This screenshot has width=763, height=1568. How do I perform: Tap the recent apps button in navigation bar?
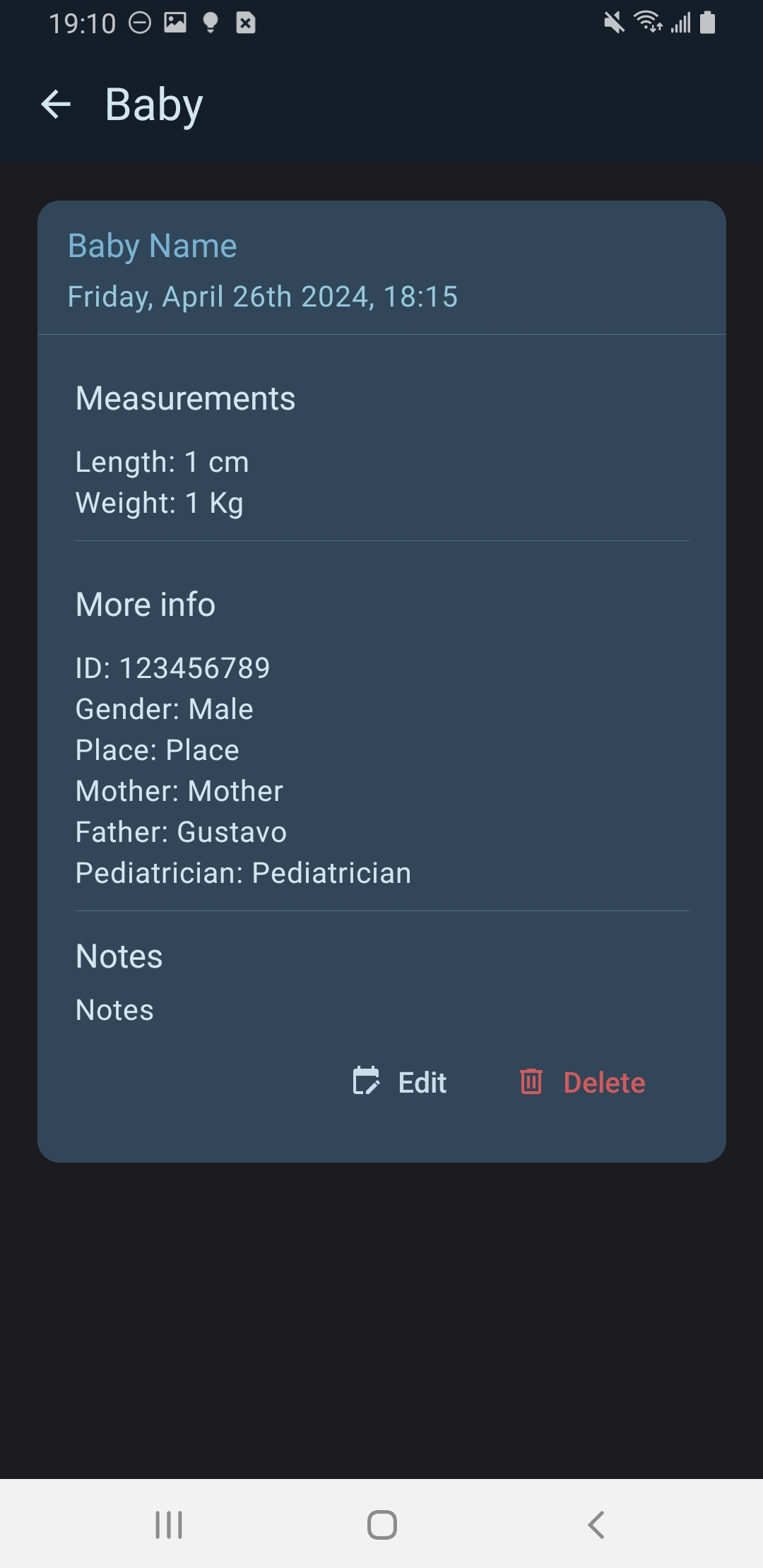(x=168, y=1525)
